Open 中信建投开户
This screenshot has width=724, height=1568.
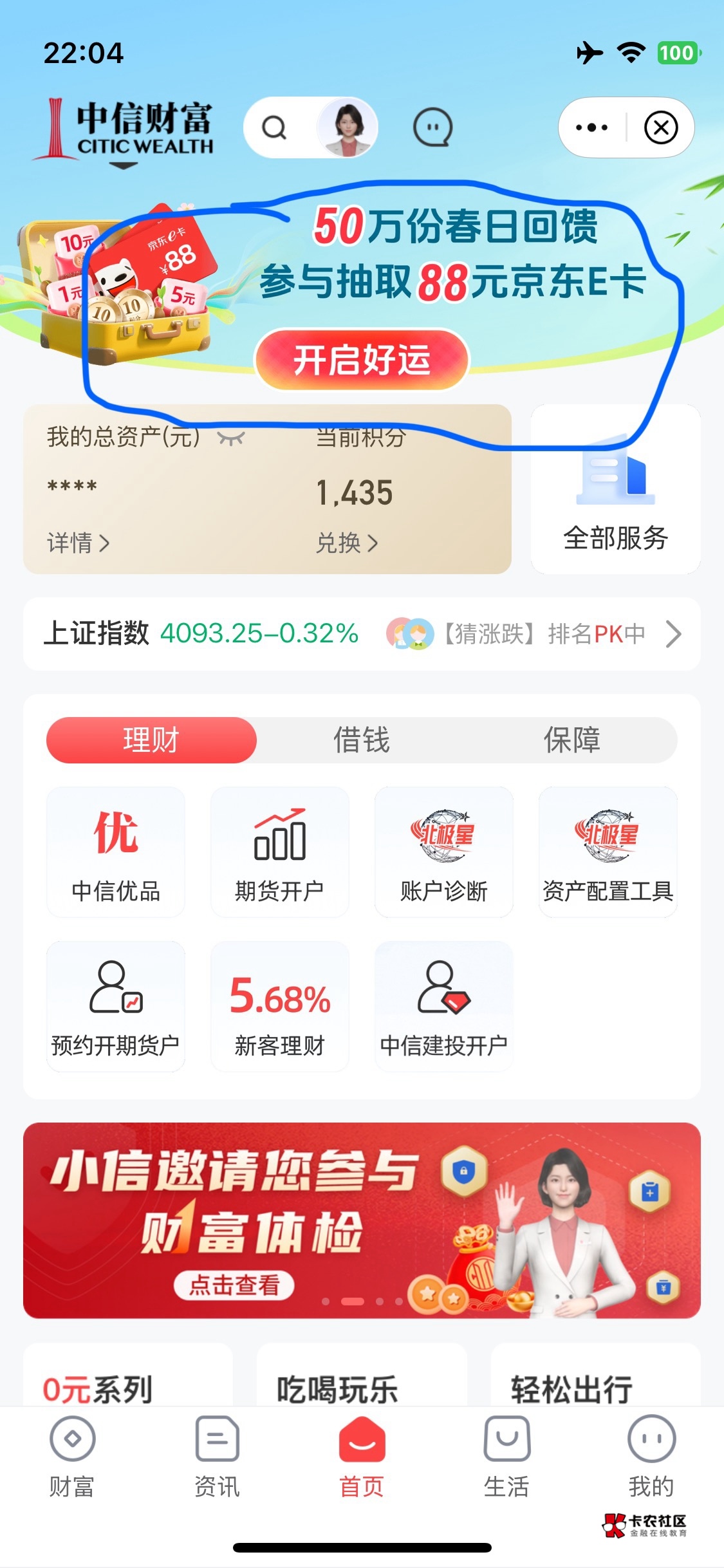443,1007
